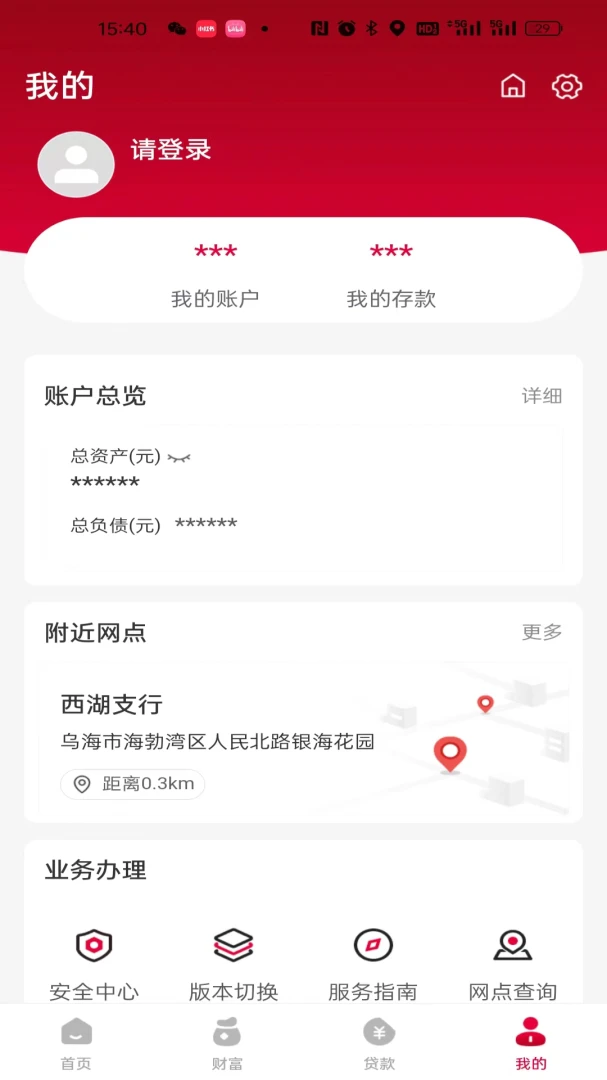
Task: Switch to the 贷款 tab
Action: [379, 1043]
